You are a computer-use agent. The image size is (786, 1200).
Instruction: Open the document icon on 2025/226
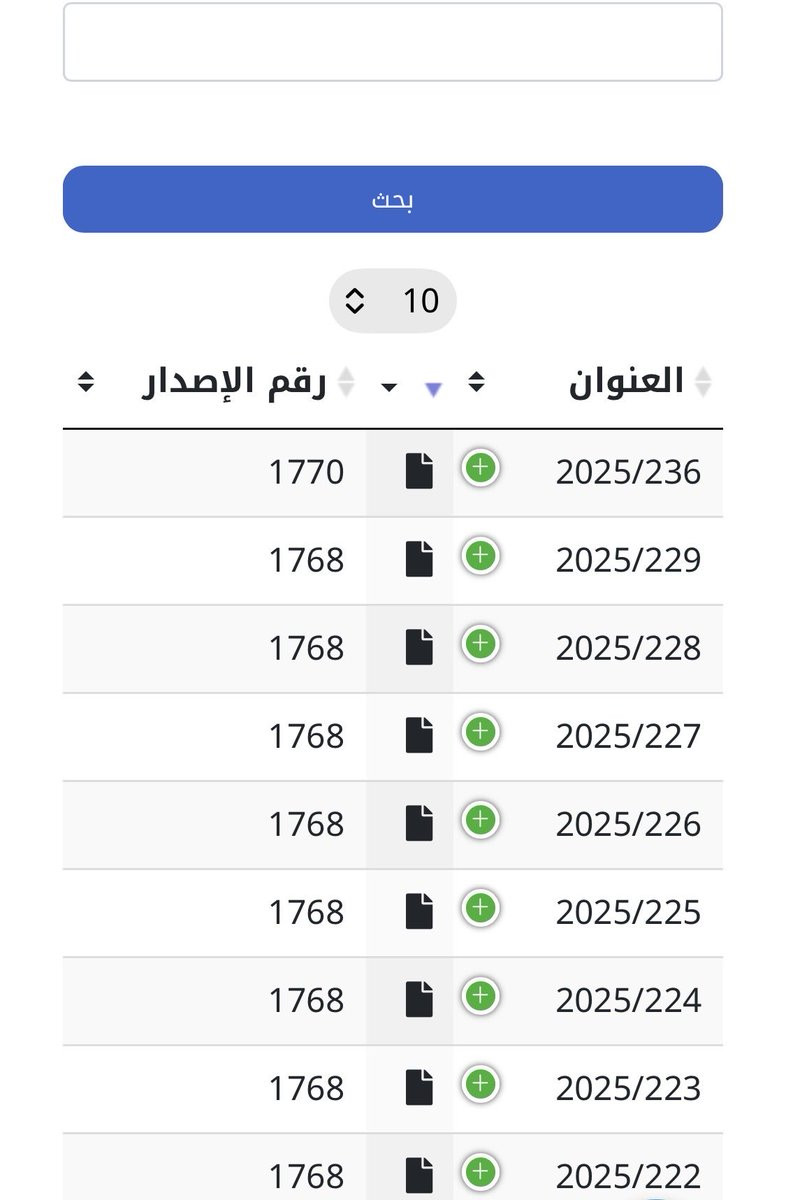point(419,823)
